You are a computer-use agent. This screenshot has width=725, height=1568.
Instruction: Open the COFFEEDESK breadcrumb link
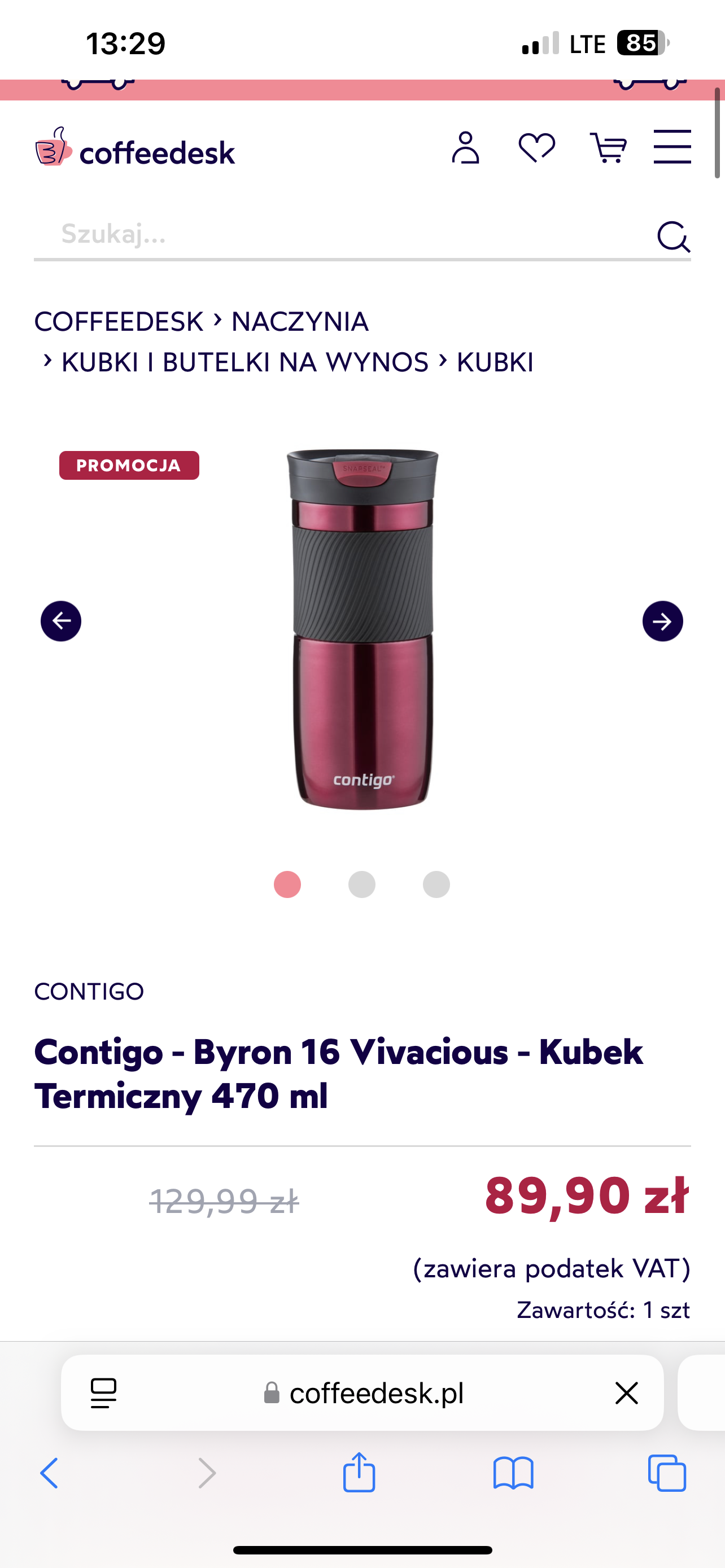(119, 321)
